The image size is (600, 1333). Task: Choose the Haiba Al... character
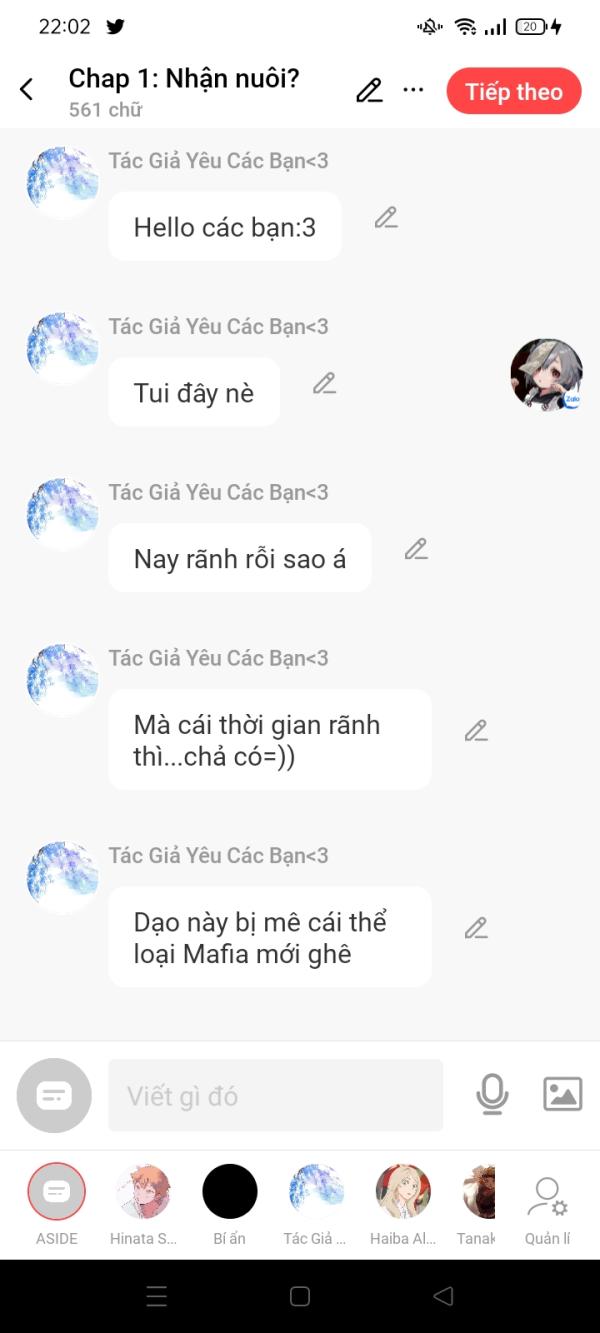(402, 1192)
